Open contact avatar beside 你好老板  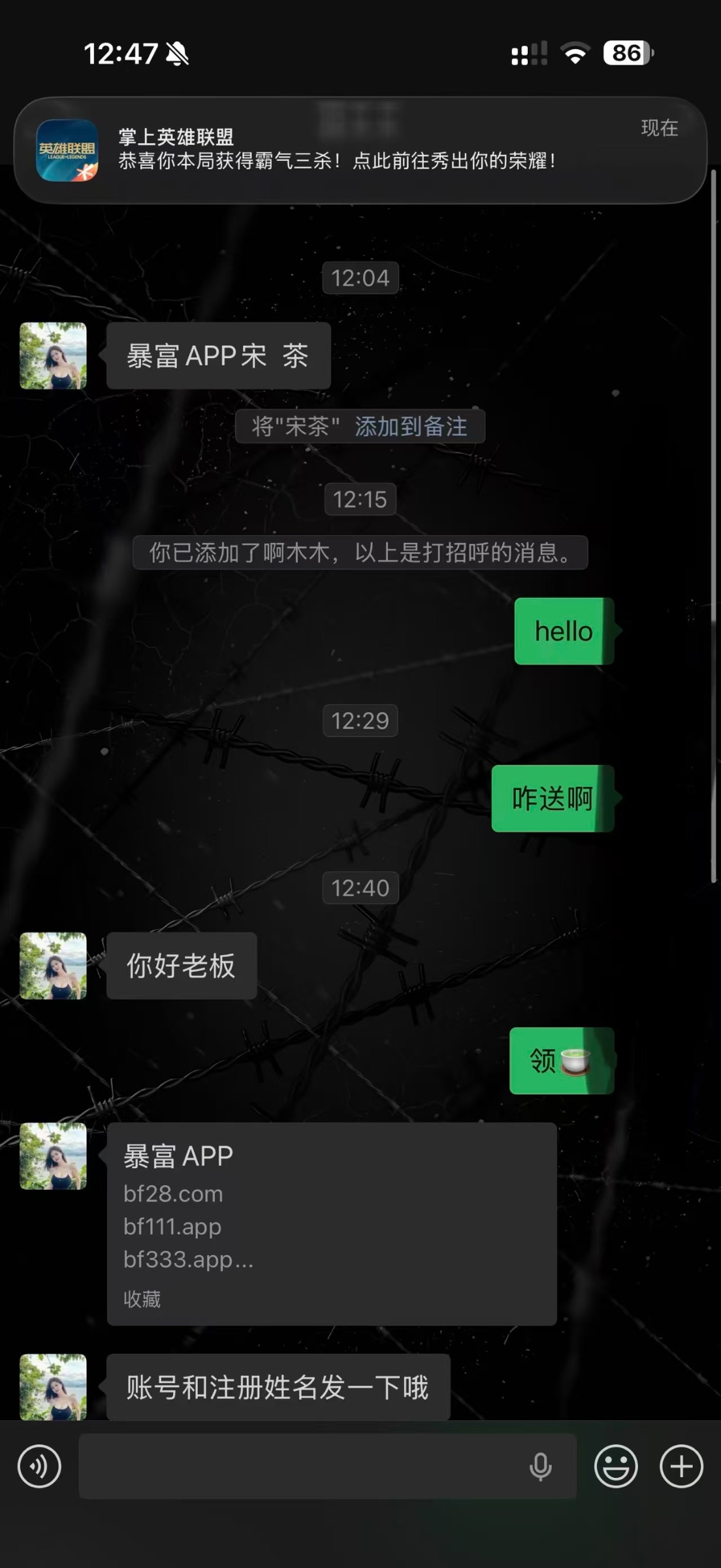53,966
